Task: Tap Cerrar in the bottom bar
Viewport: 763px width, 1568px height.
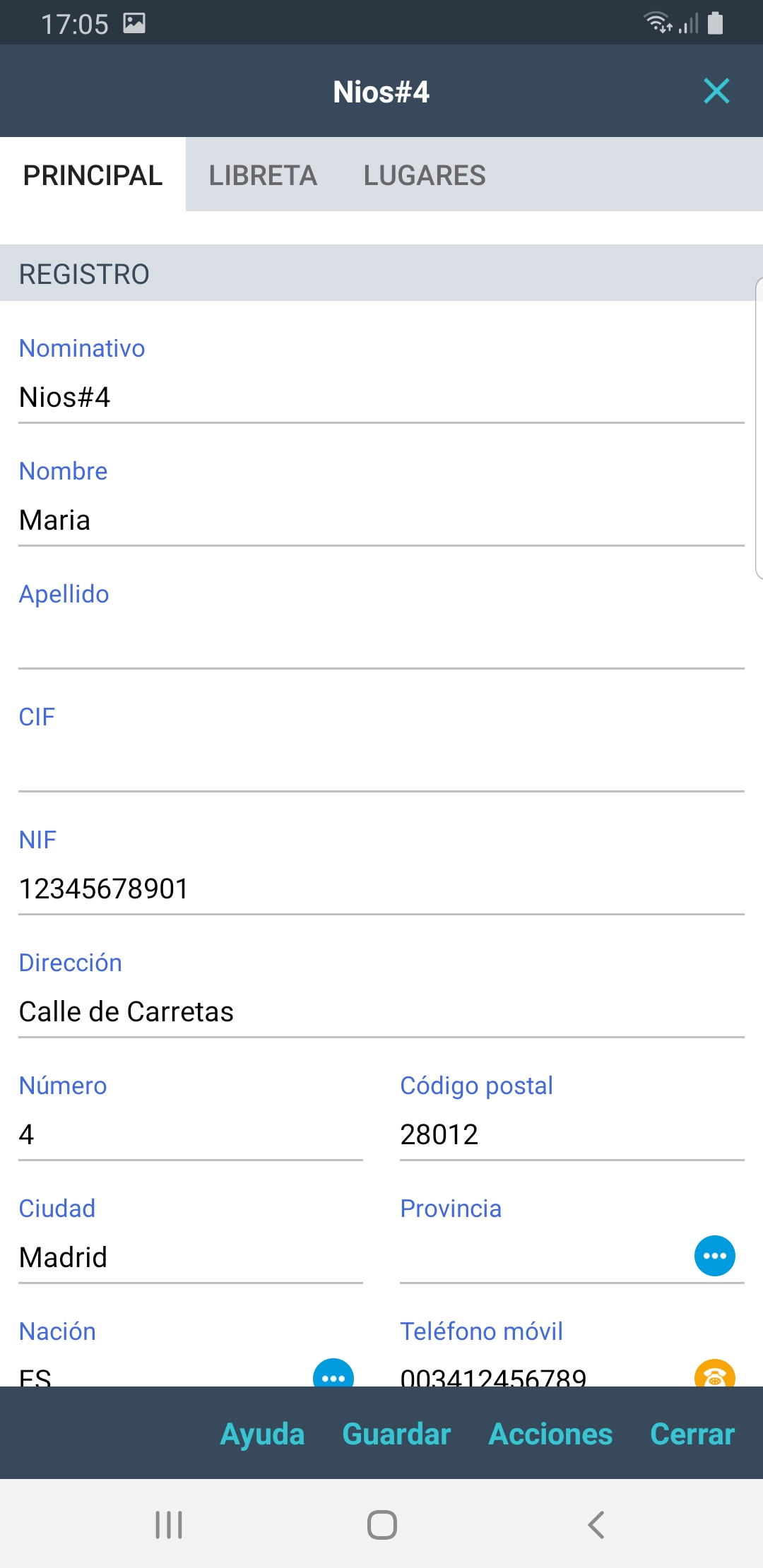Action: pyautogui.click(x=692, y=1434)
